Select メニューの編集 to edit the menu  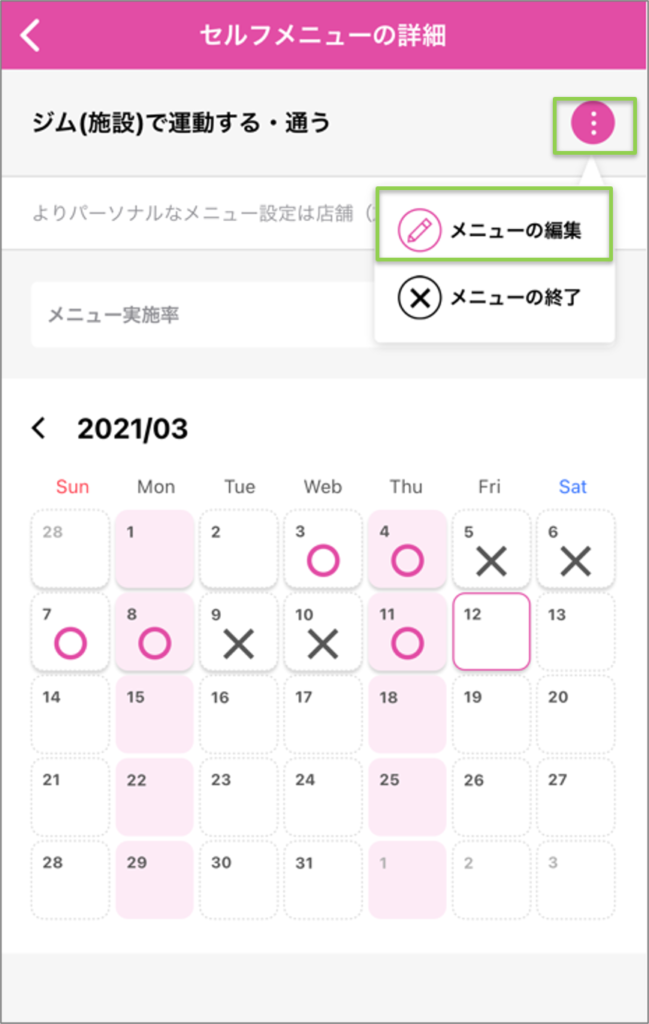pyautogui.click(x=494, y=231)
